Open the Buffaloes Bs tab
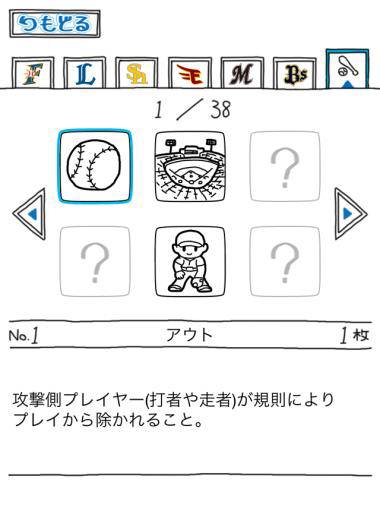This screenshot has height=511, width=380. pyautogui.click(x=295, y=73)
